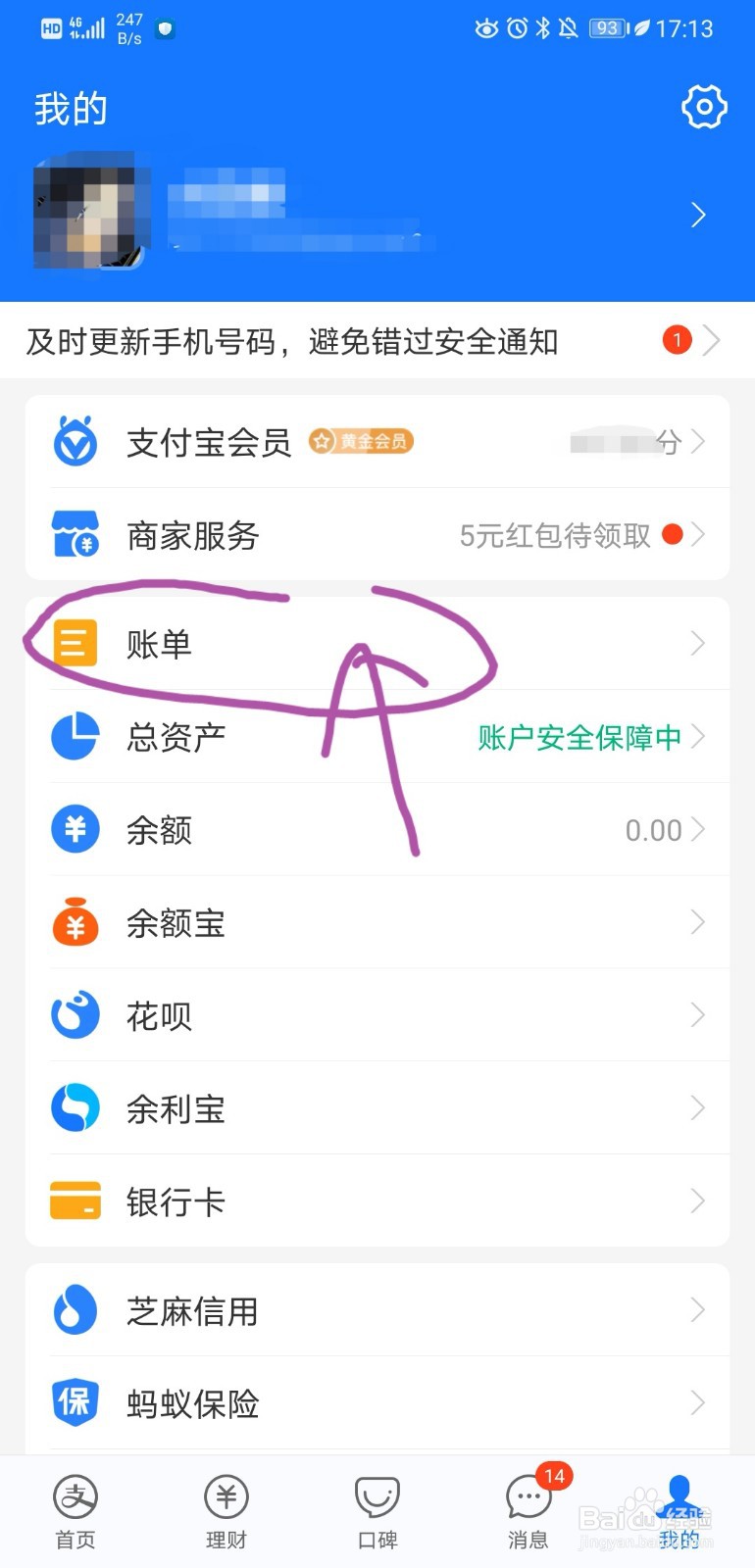This screenshot has height=1568, width=755.
Task: Select the 总资产 pie chart icon
Action: tap(74, 736)
